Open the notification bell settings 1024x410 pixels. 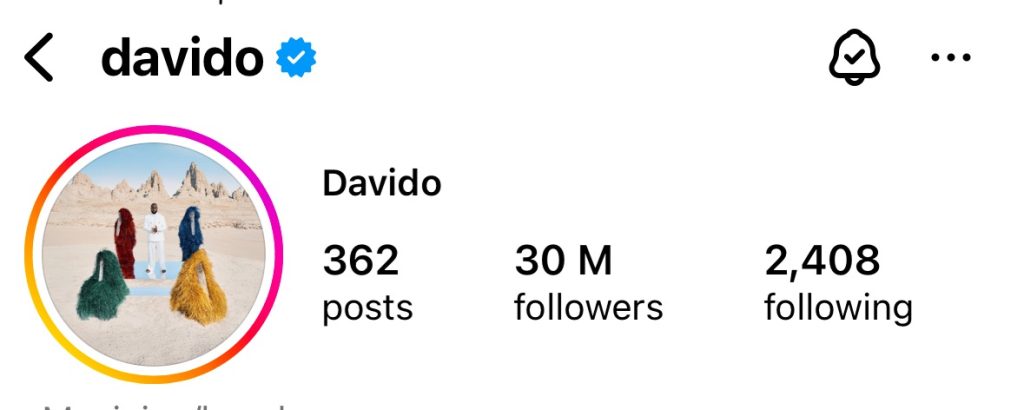[x=855, y=59]
